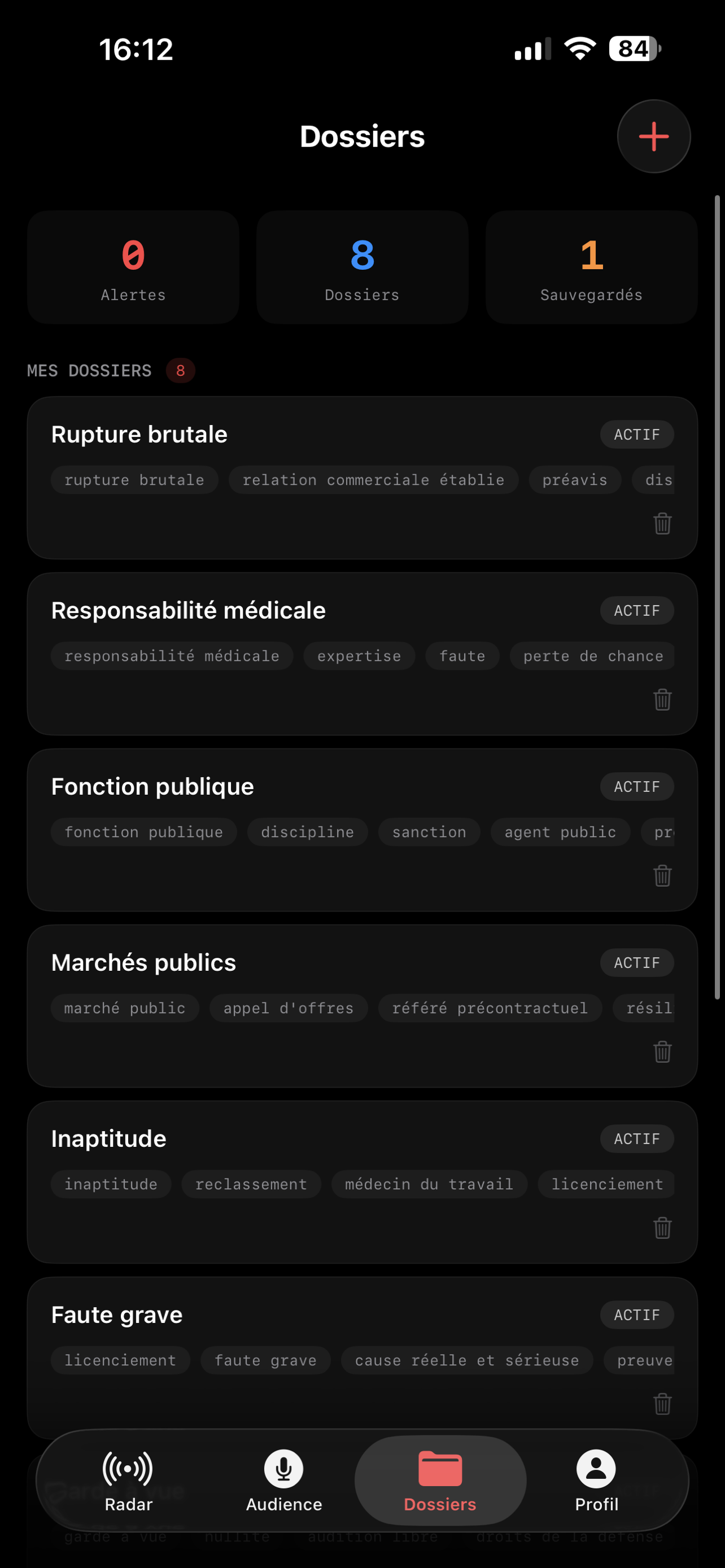Delete the Rupture brutale dossier
725x1568 pixels.
pos(662,523)
